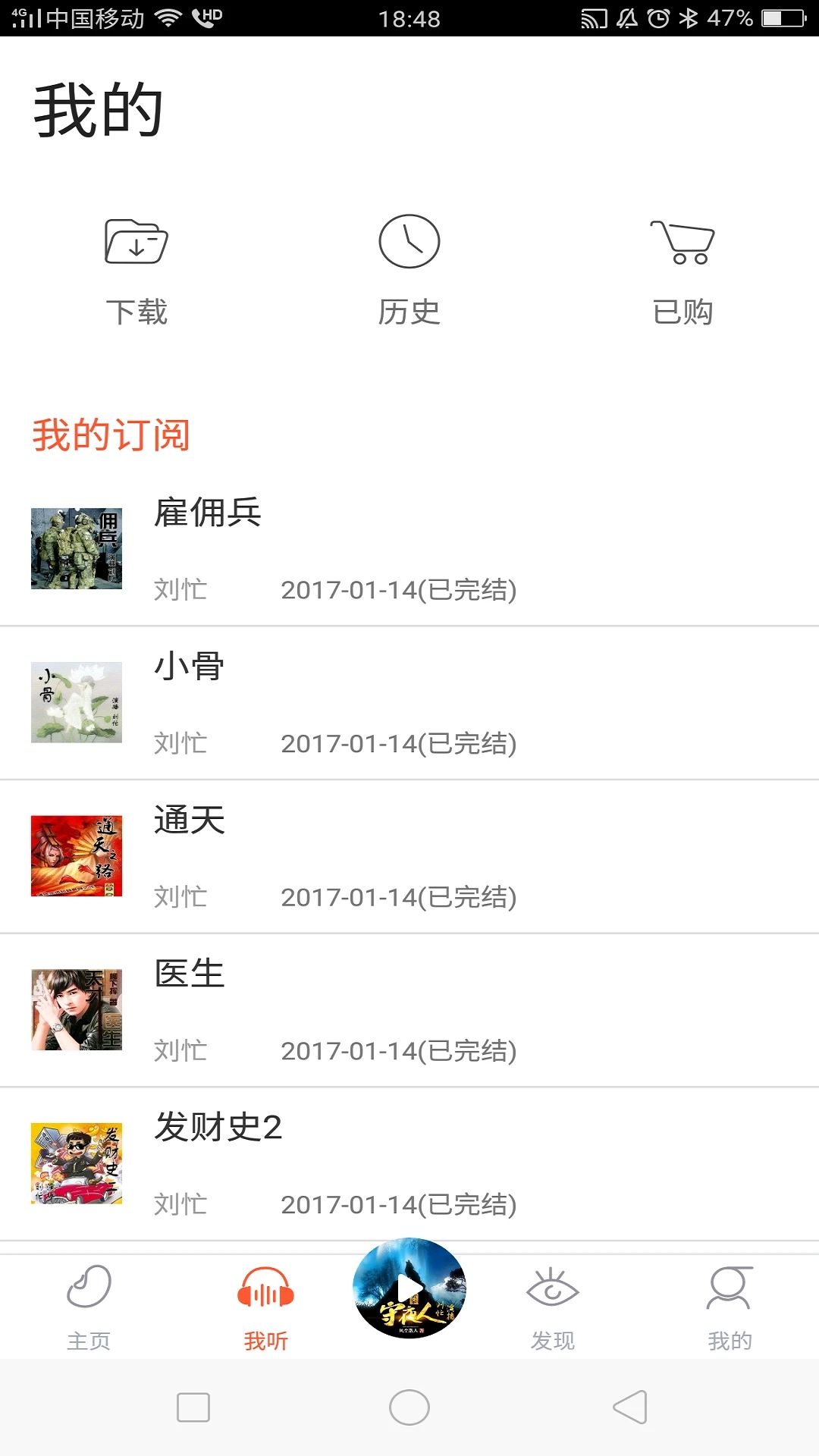819x1456 pixels.
Task: Go back using the system back button
Action: tap(629, 1407)
